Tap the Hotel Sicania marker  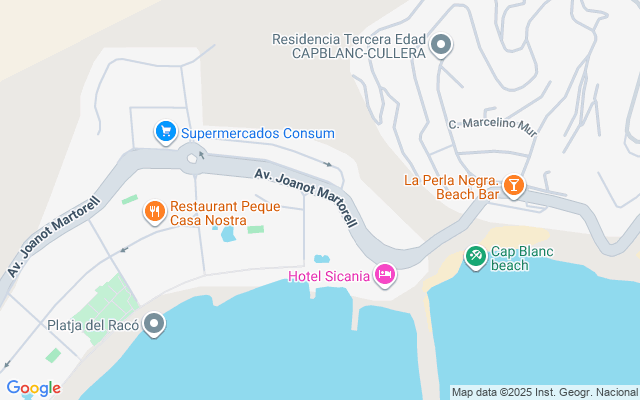(385, 275)
